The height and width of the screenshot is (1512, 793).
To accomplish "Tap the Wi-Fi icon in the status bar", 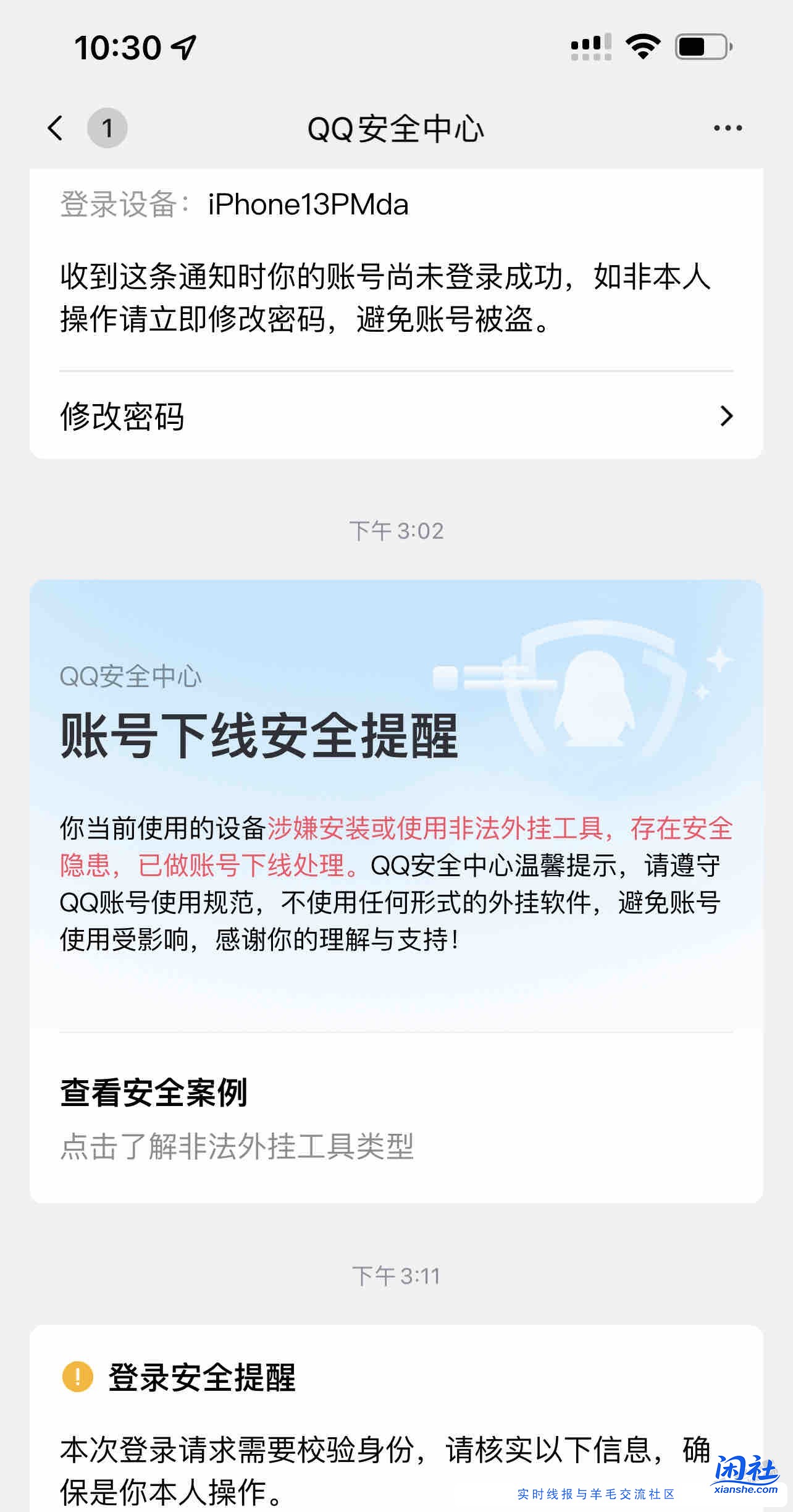I will [642, 46].
